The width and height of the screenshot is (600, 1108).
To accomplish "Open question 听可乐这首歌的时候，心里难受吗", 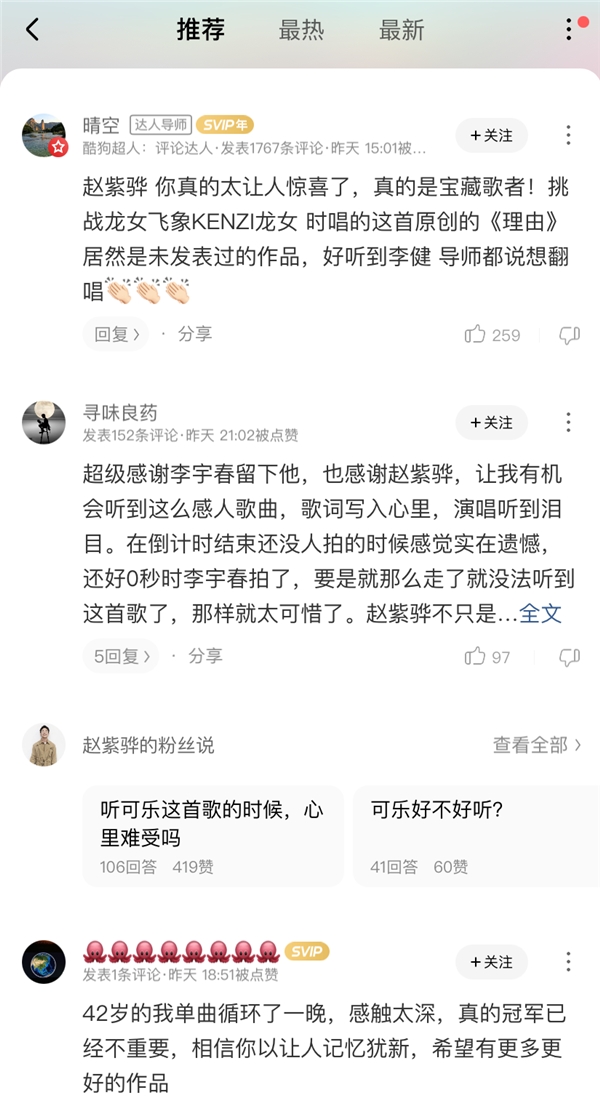I will [x=215, y=835].
